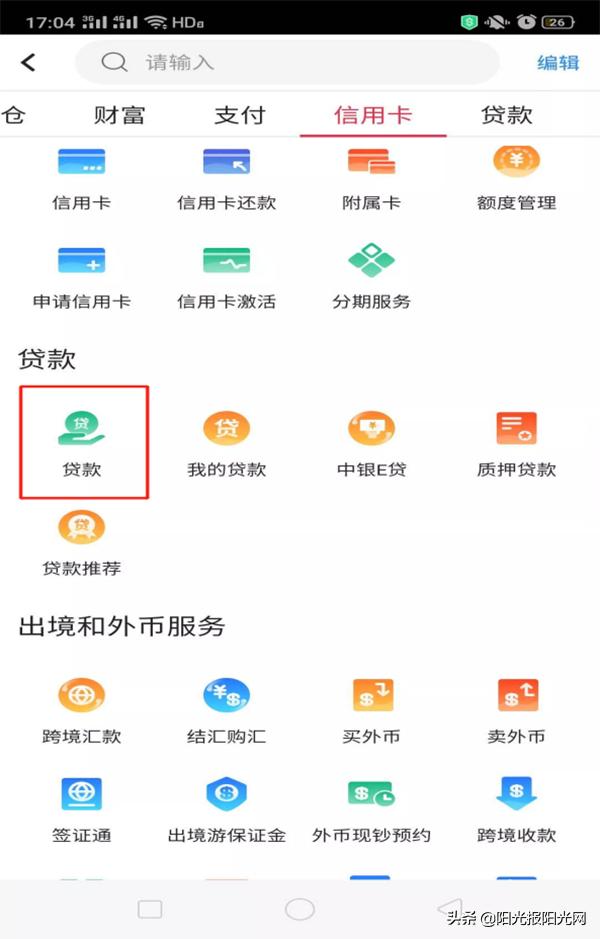Open the highlighted 贷款 item
The image size is (600, 939).
(83, 442)
